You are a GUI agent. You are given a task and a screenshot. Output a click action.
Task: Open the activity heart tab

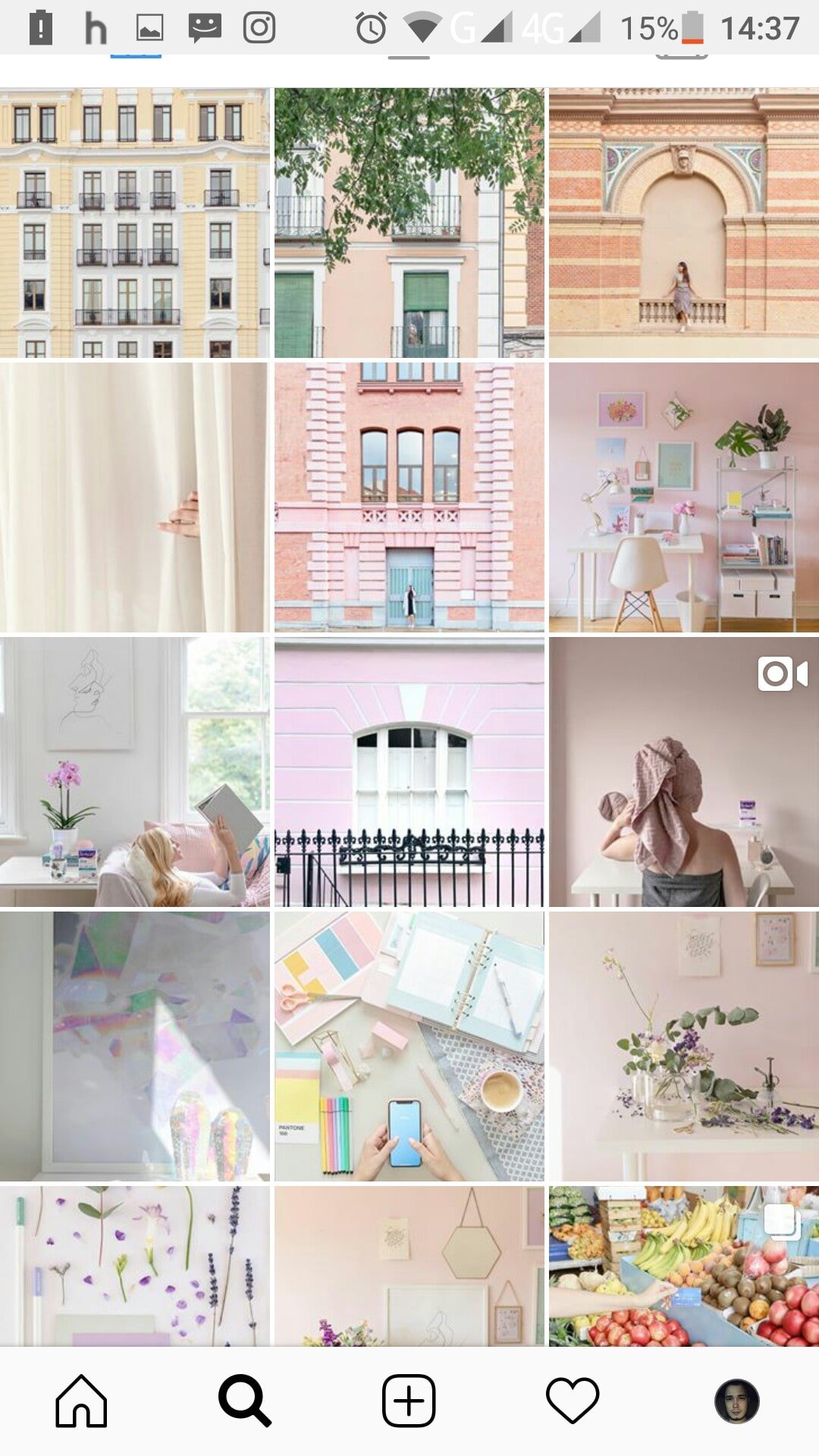click(x=573, y=1401)
